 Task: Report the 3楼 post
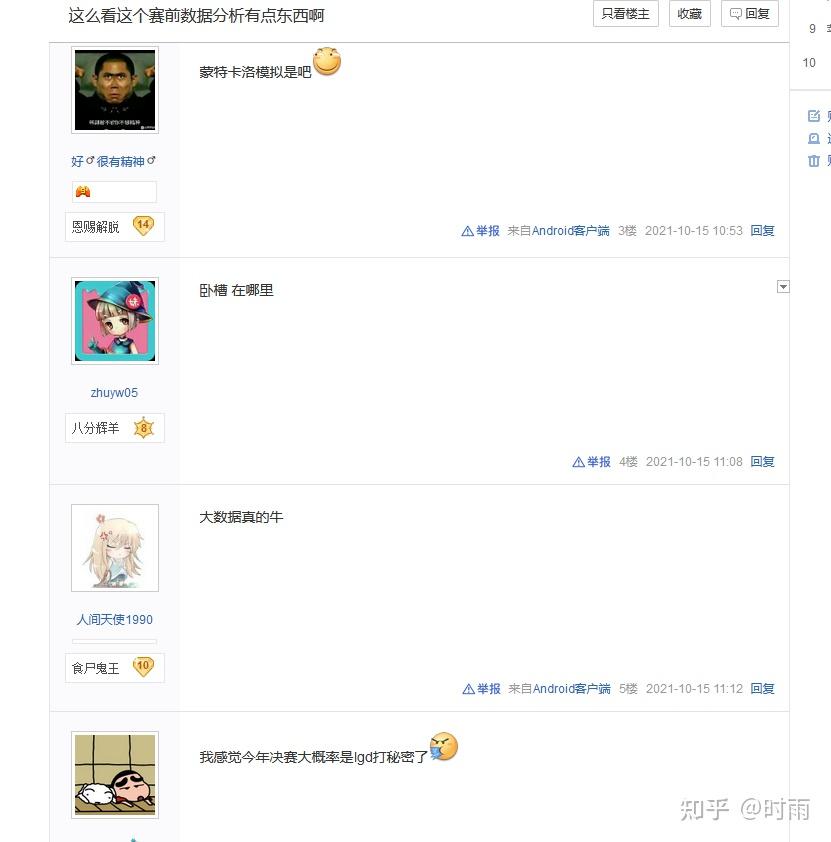coord(481,231)
